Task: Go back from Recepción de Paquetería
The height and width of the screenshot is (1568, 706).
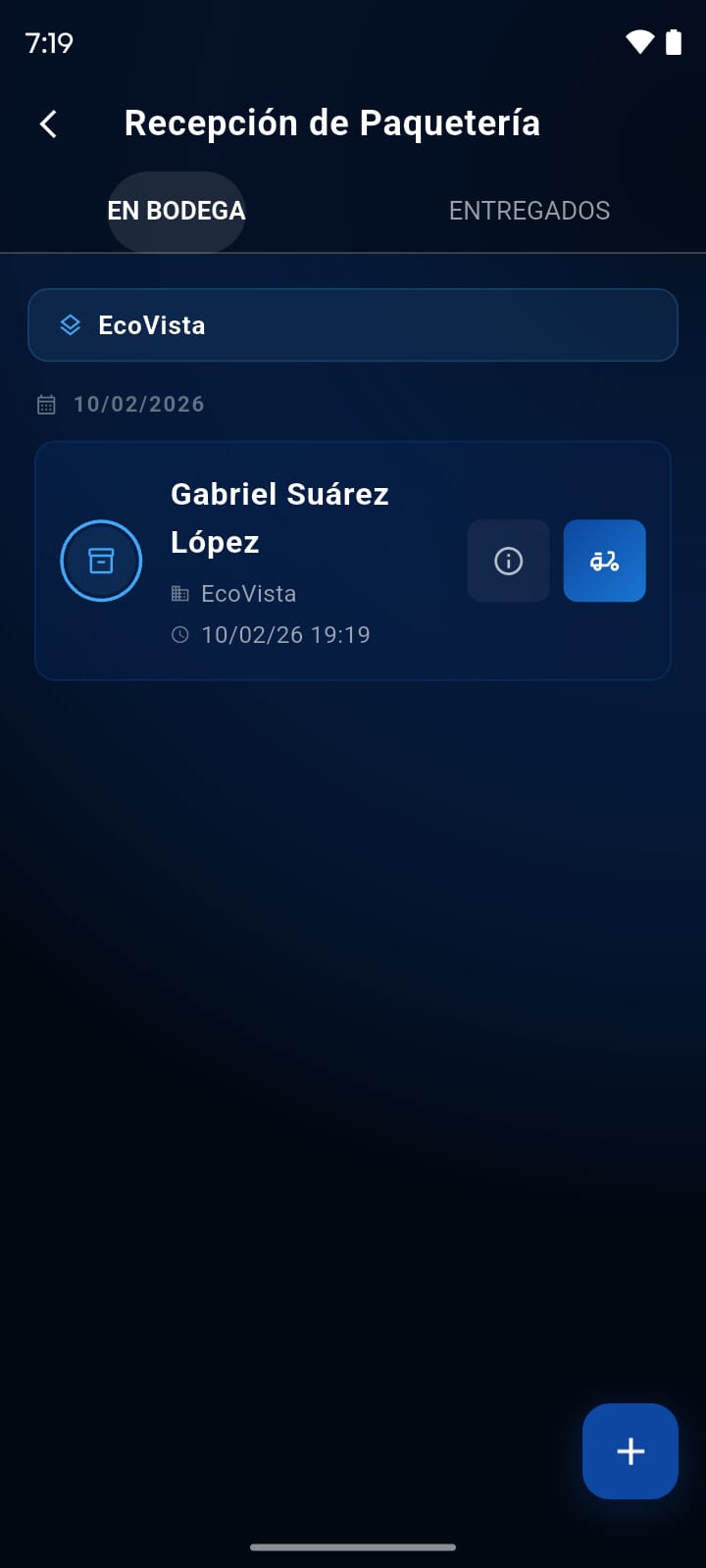Action: click(48, 123)
